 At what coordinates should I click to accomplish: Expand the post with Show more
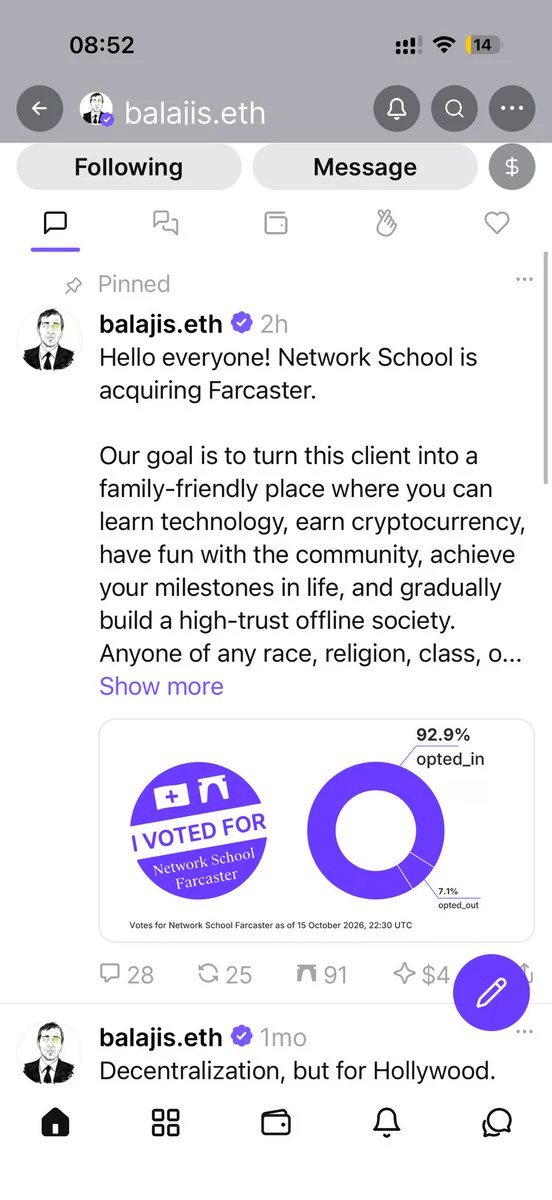coord(161,686)
